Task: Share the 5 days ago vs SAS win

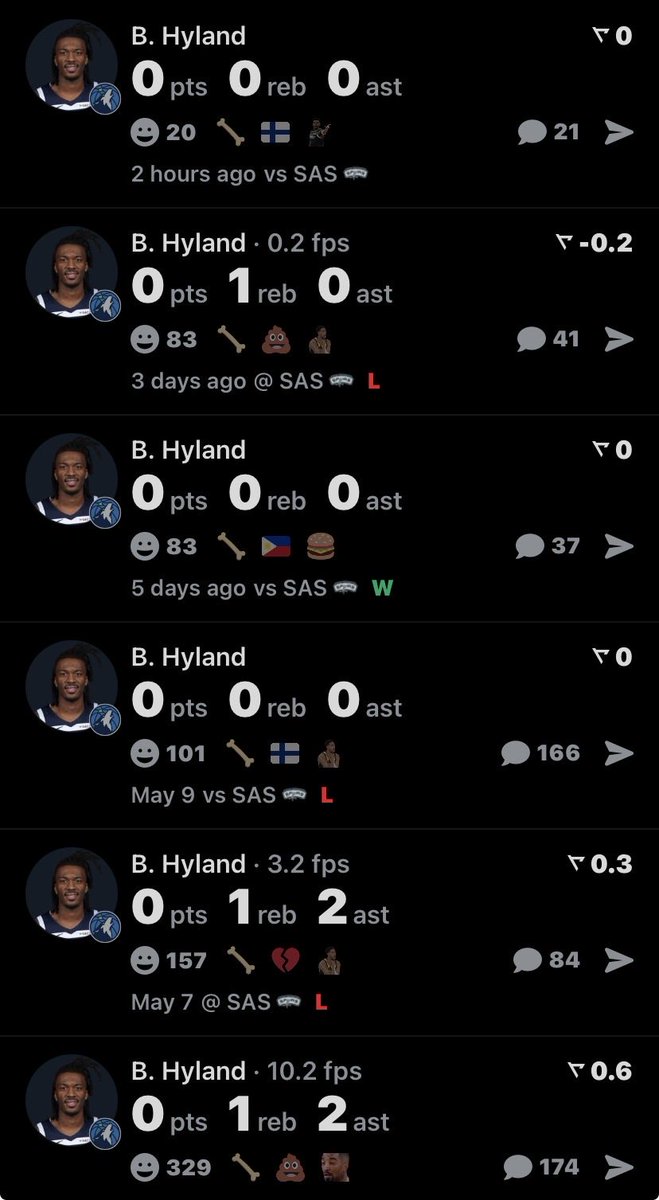Action: click(619, 546)
